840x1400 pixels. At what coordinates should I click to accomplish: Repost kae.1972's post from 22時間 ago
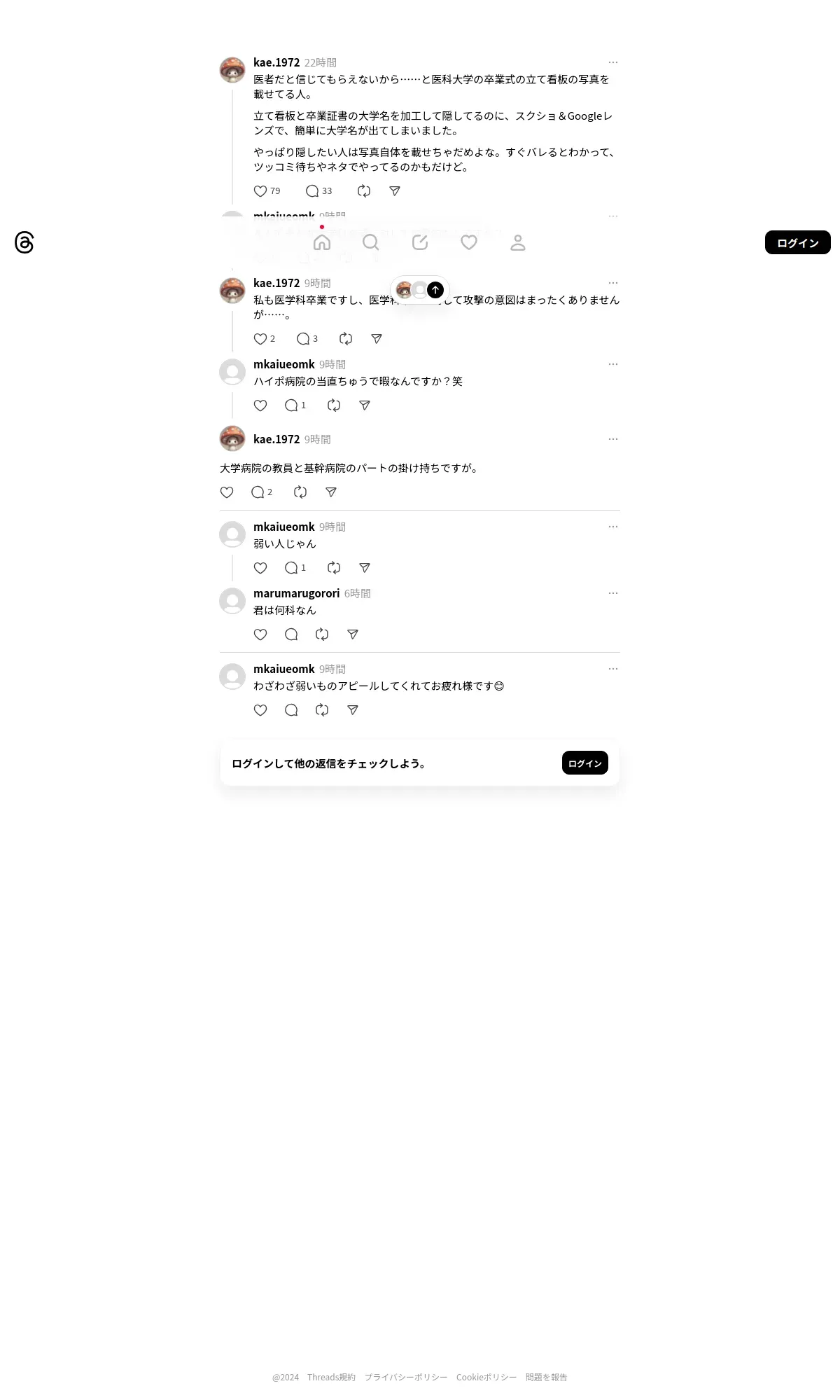(x=364, y=191)
